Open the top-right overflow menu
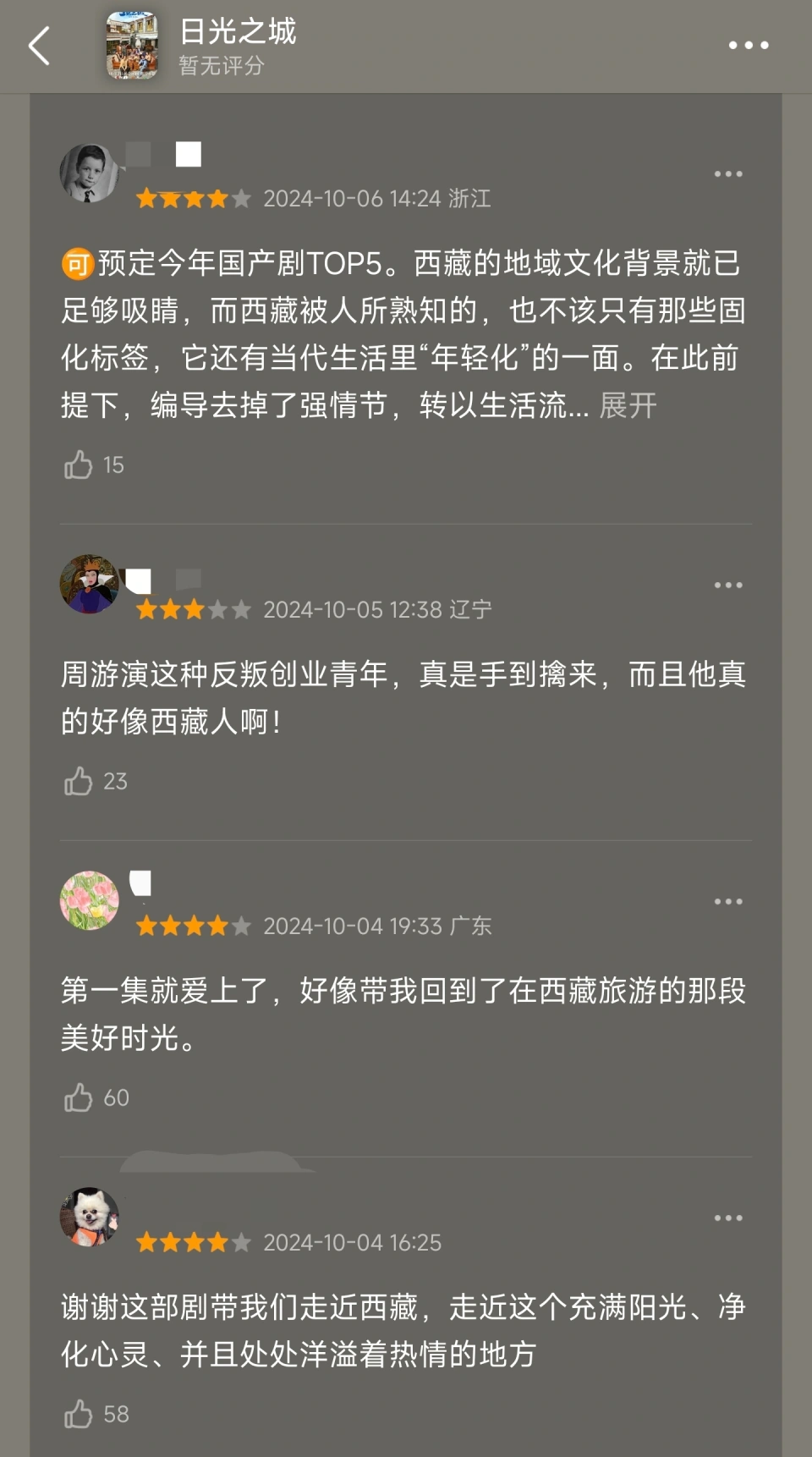 click(749, 46)
